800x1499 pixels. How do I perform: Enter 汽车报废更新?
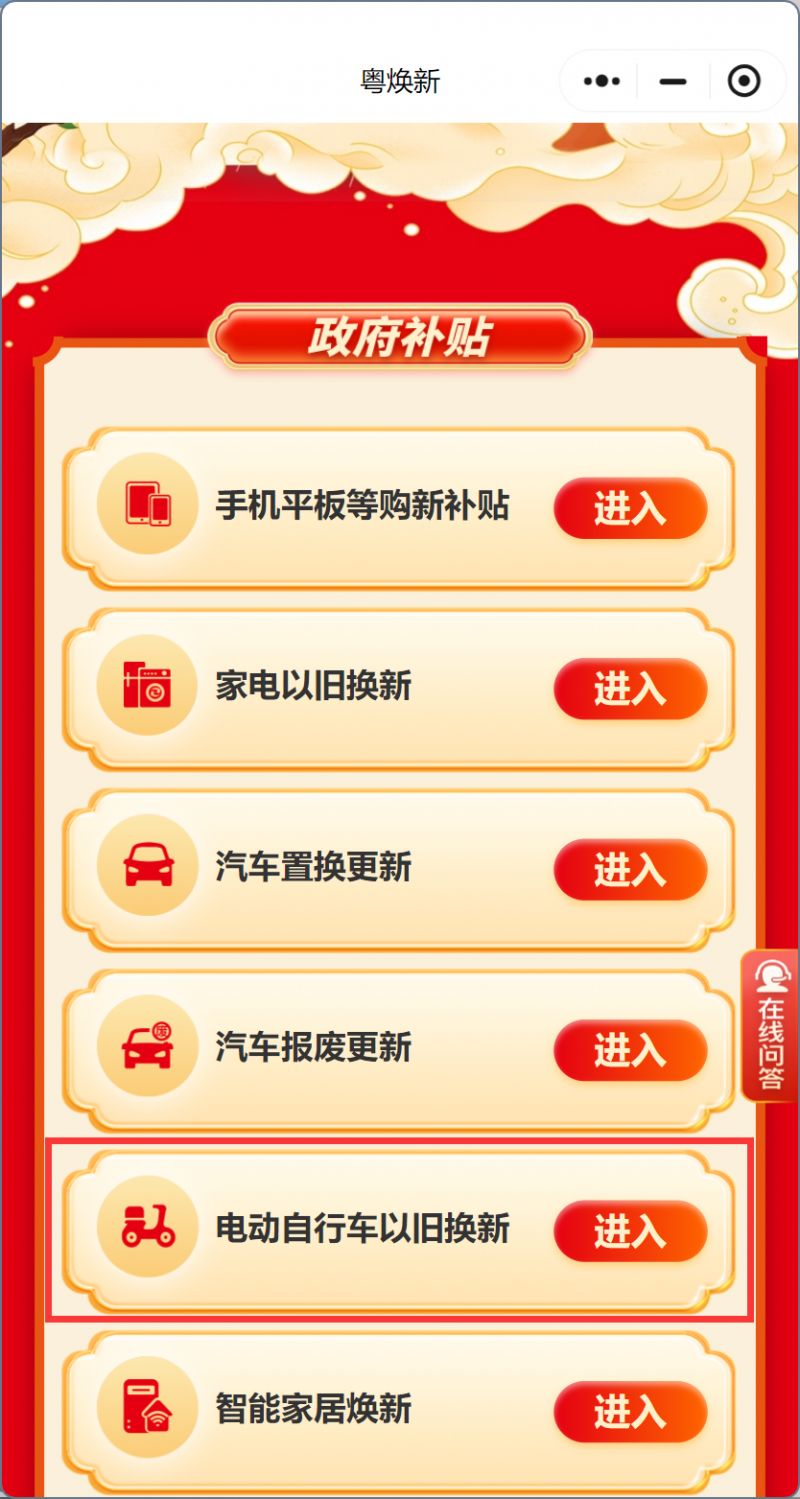coord(630,1050)
